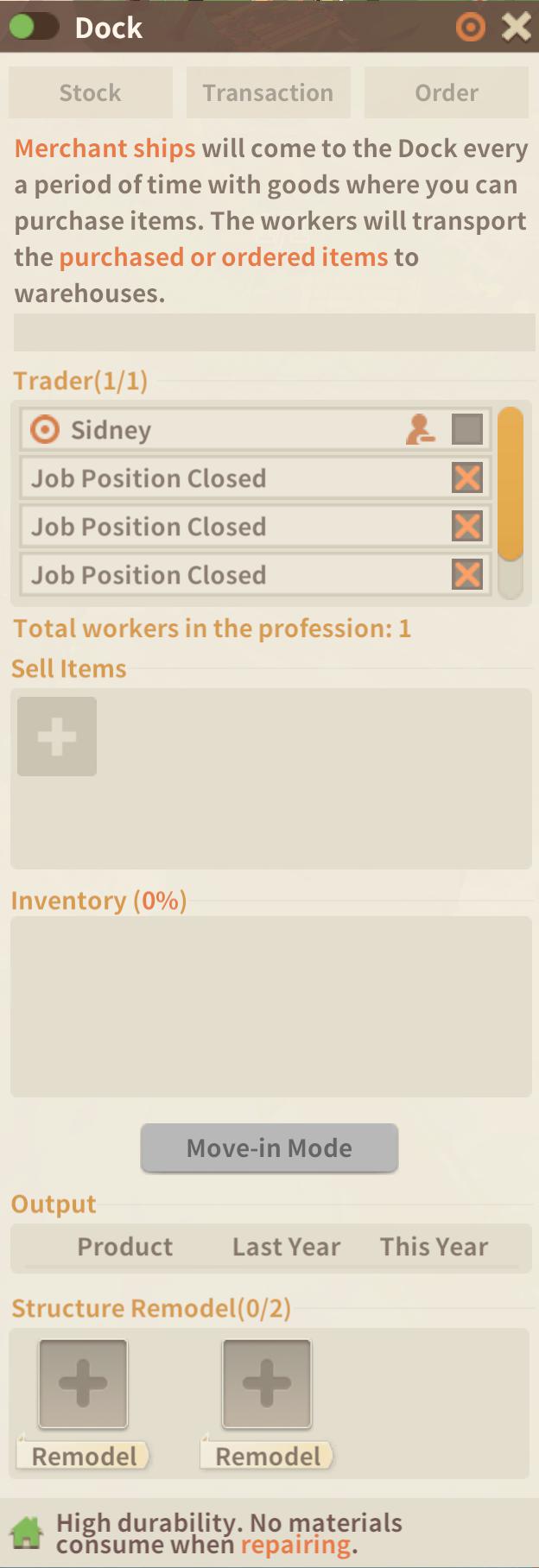This screenshot has height=1568, width=539.
Task: Locate the Dock with the header target icon
Action: pyautogui.click(x=470, y=27)
